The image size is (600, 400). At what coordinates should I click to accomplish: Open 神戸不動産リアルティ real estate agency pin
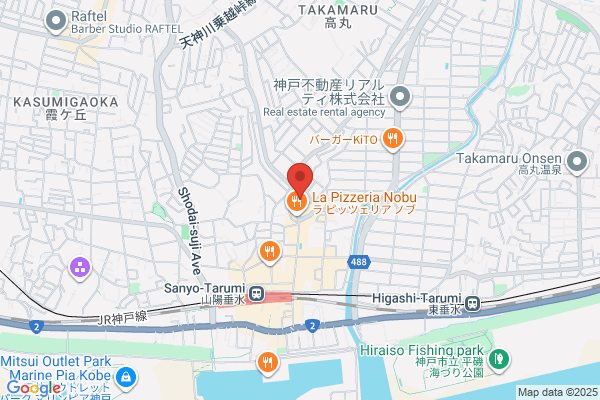400,97
